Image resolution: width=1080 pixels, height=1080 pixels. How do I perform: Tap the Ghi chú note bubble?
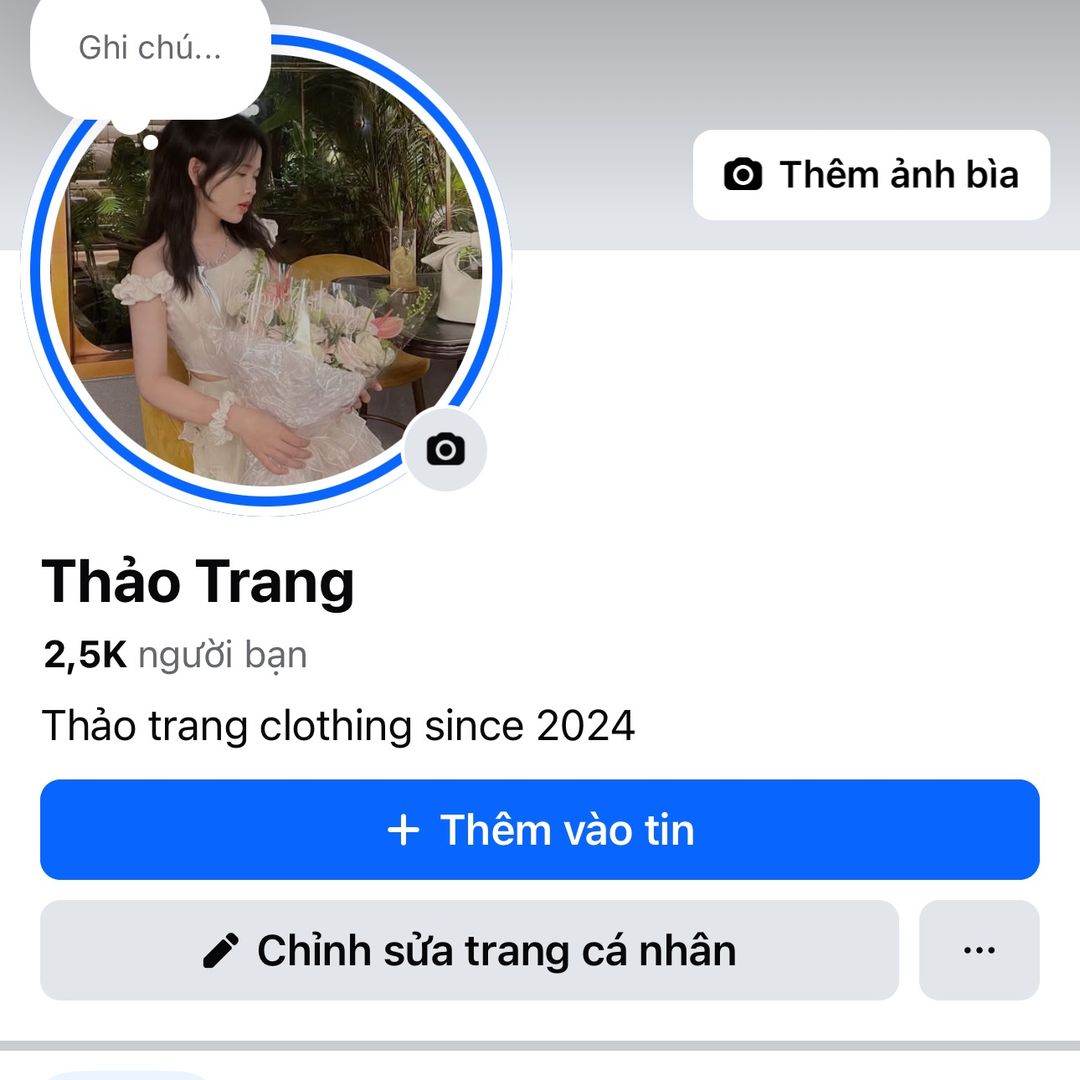[x=150, y=48]
